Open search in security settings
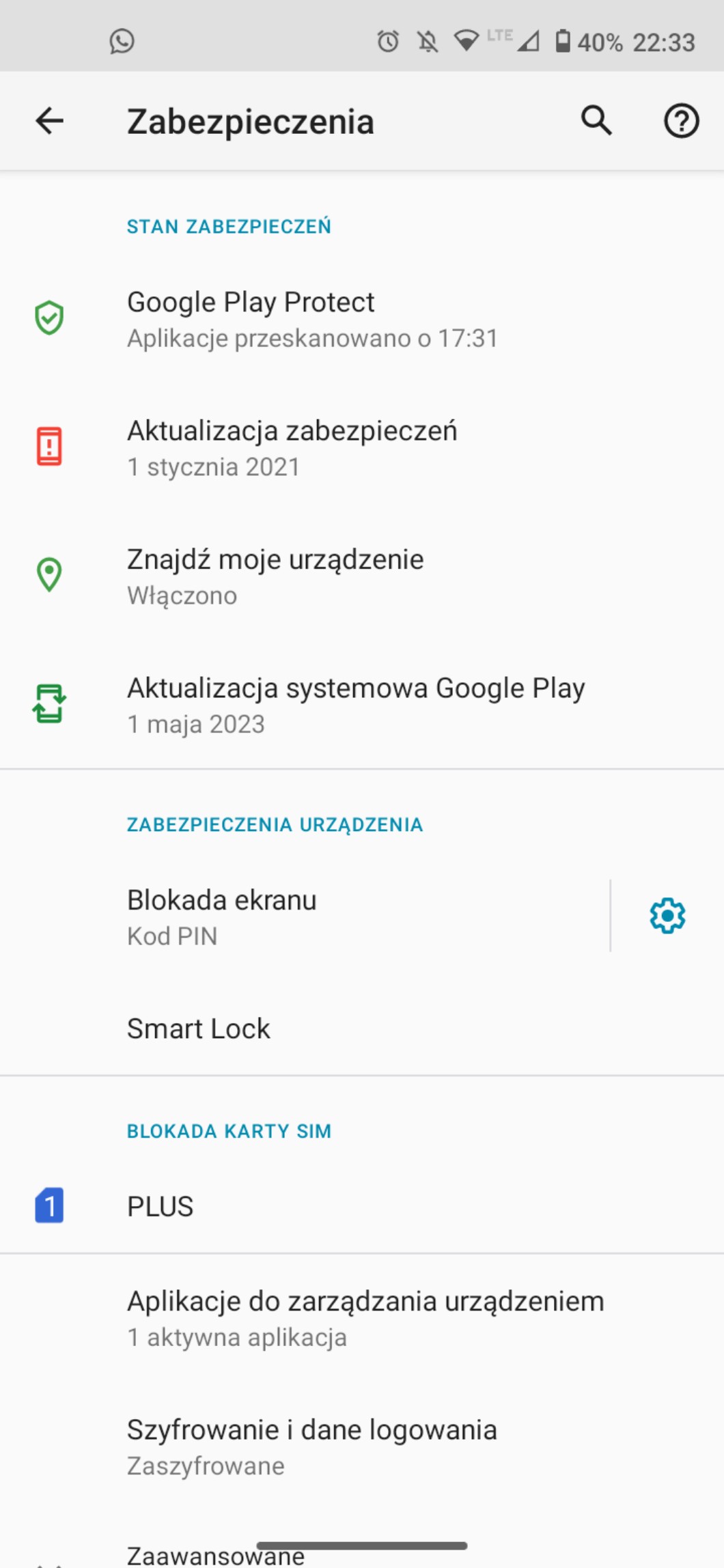This screenshot has height=1568, width=724. click(x=596, y=122)
